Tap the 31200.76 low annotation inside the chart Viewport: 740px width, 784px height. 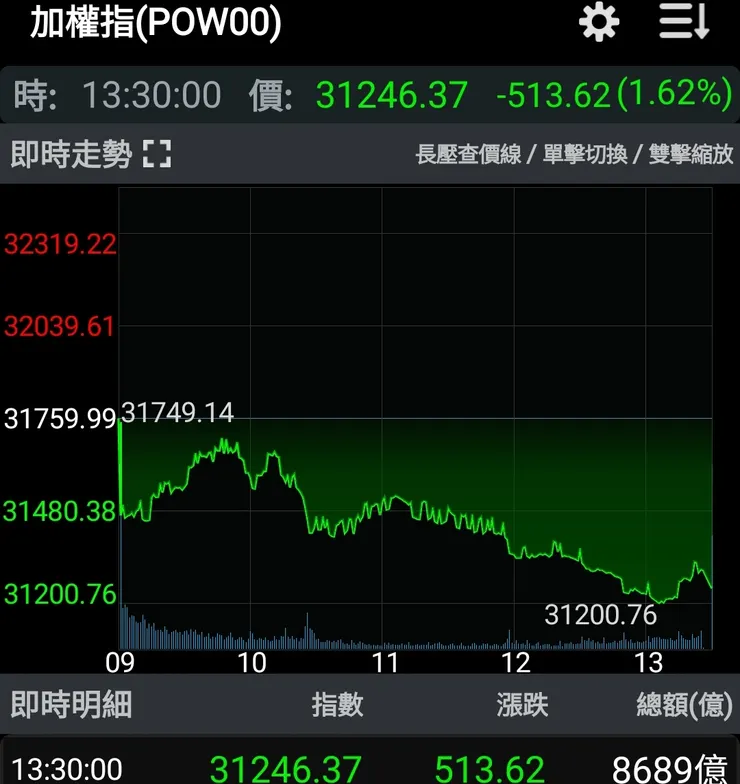click(x=600, y=615)
